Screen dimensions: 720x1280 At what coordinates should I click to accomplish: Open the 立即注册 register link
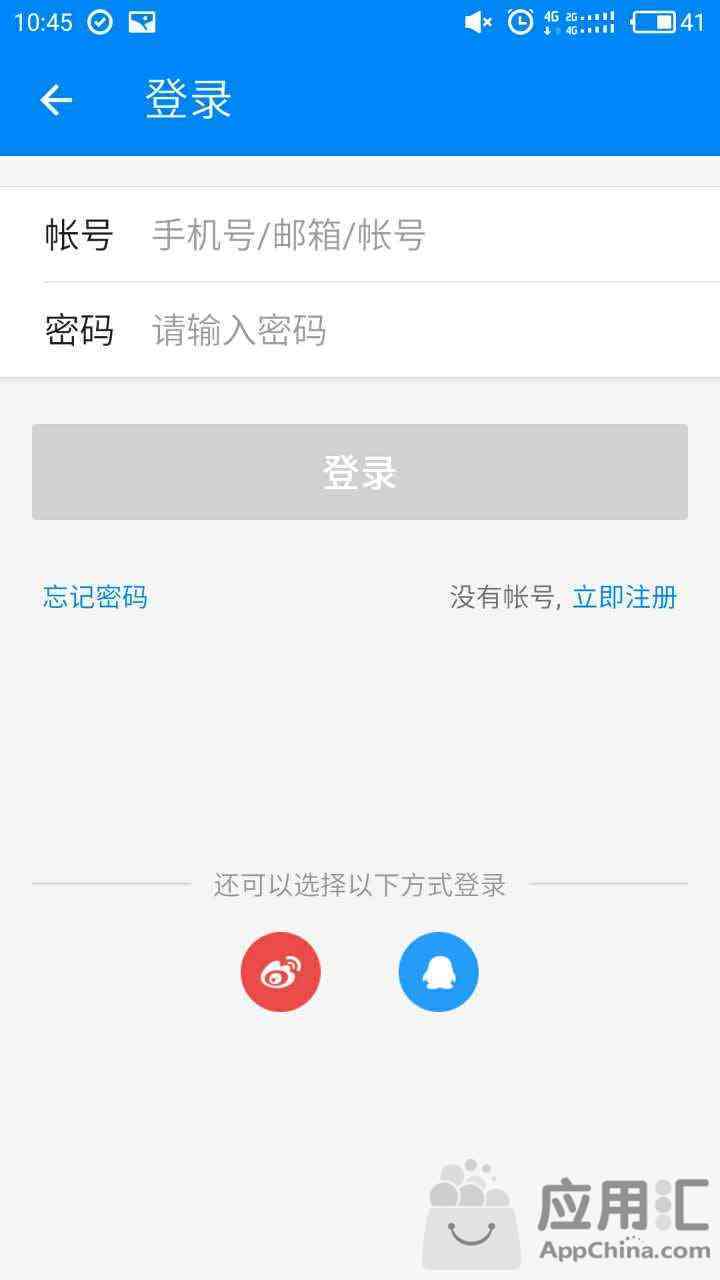click(624, 598)
